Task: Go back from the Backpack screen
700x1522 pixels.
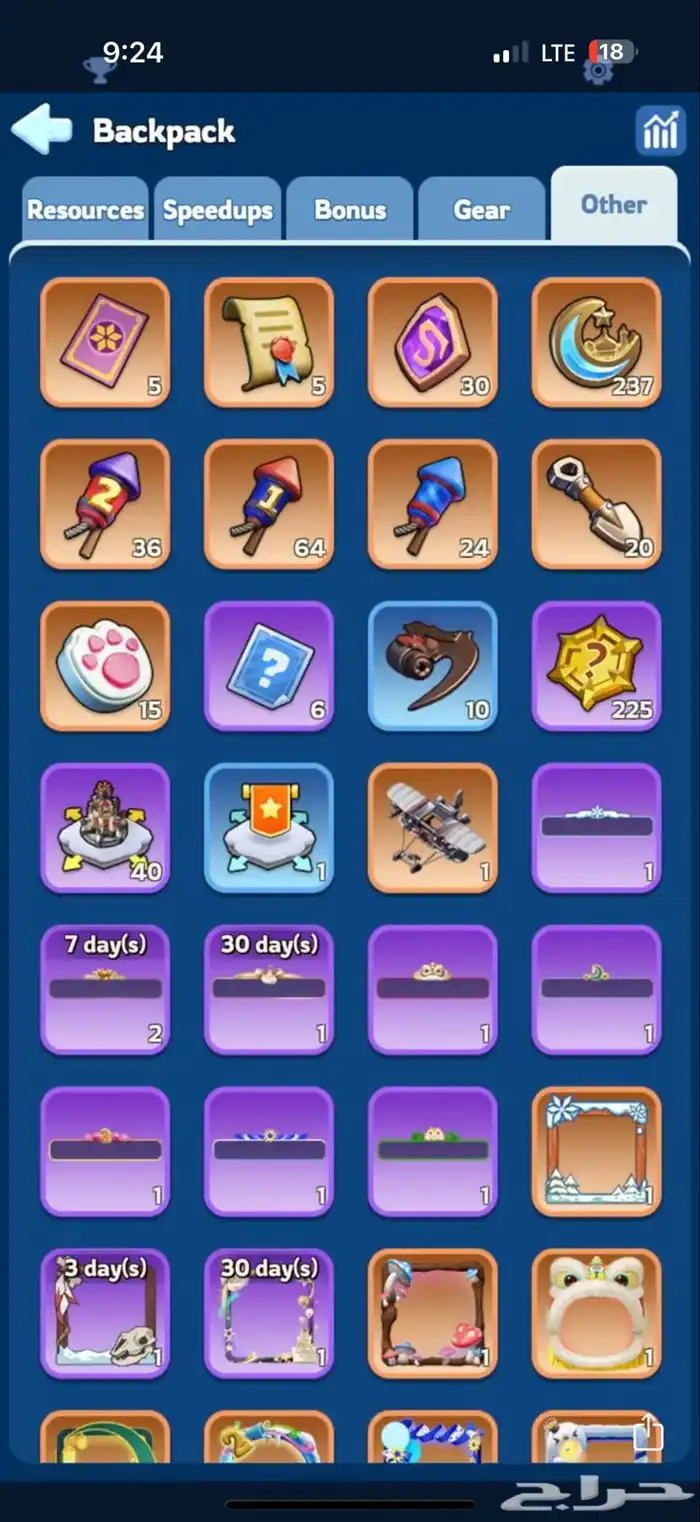Action: pos(42,130)
